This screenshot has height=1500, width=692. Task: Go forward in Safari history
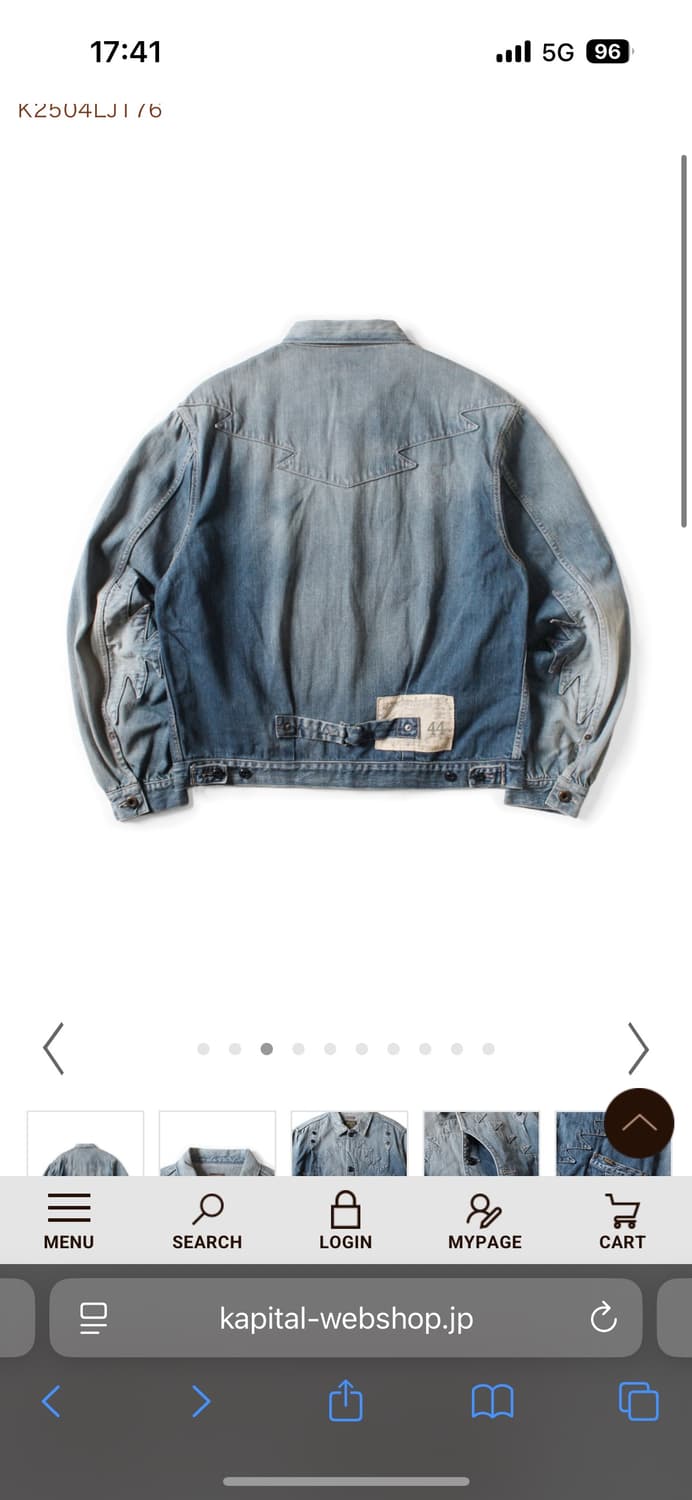pos(201,1401)
